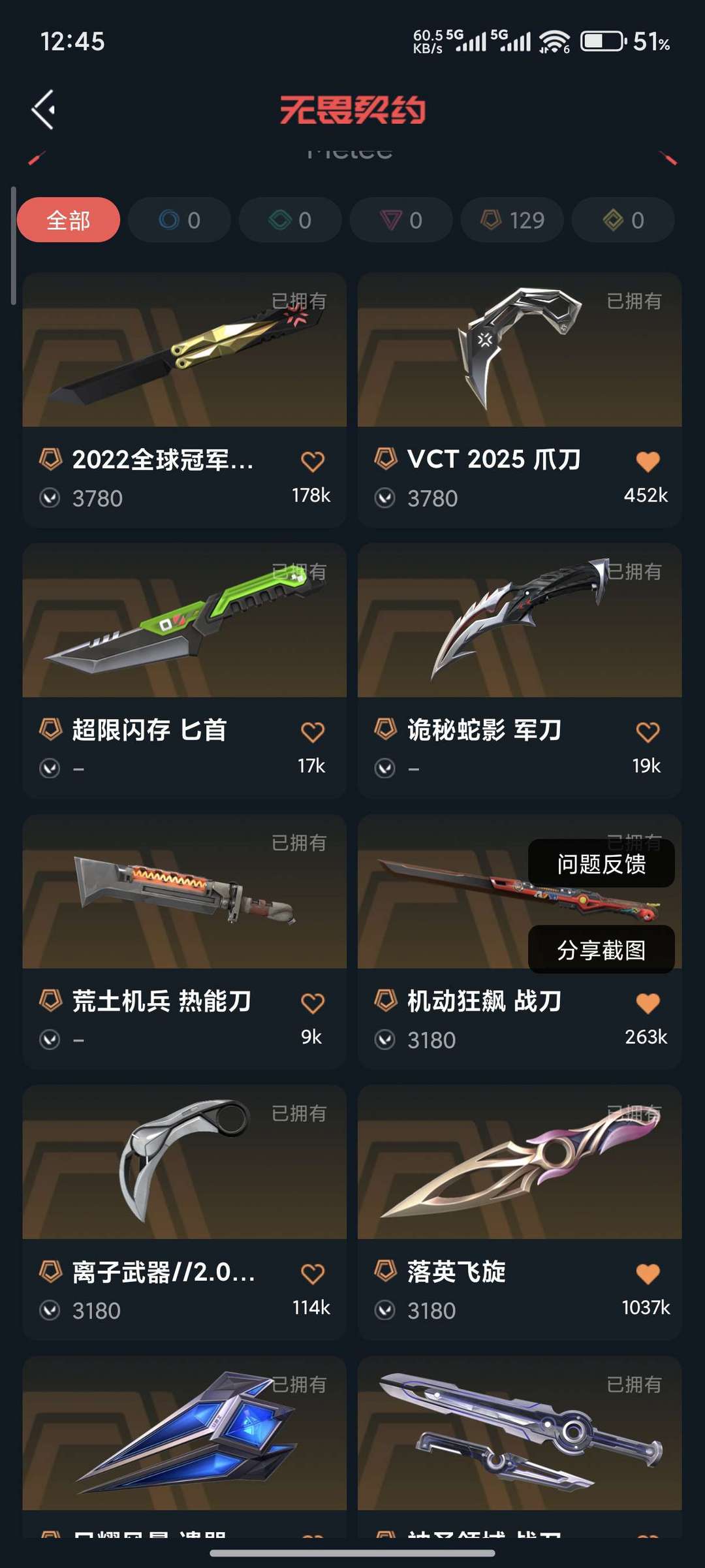Open the 荒土机兵 热能刀 card
This screenshot has width=705, height=1568.
click(x=184, y=942)
